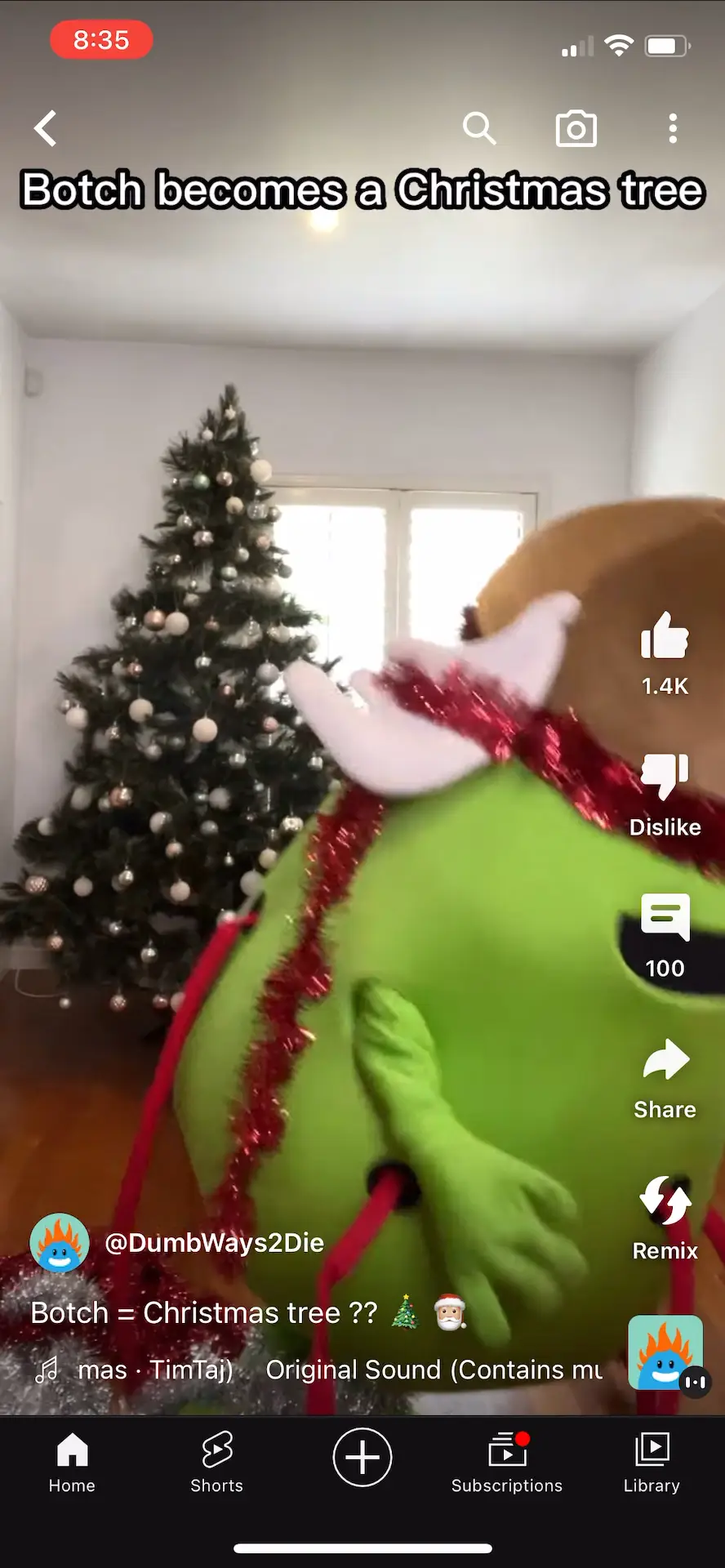
Task: Dislike this Short
Action: tap(665, 777)
